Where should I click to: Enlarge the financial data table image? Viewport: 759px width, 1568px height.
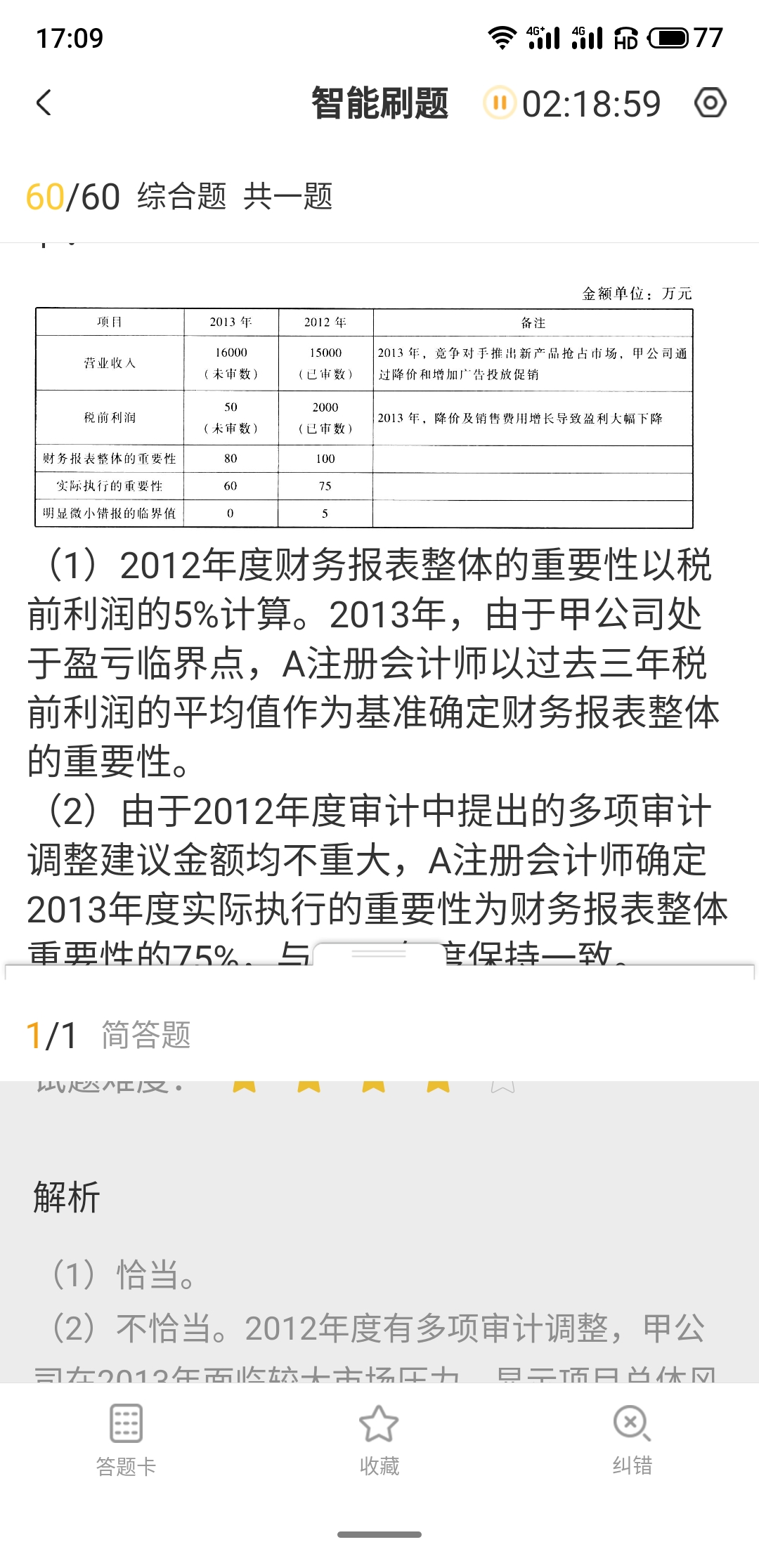click(x=364, y=417)
